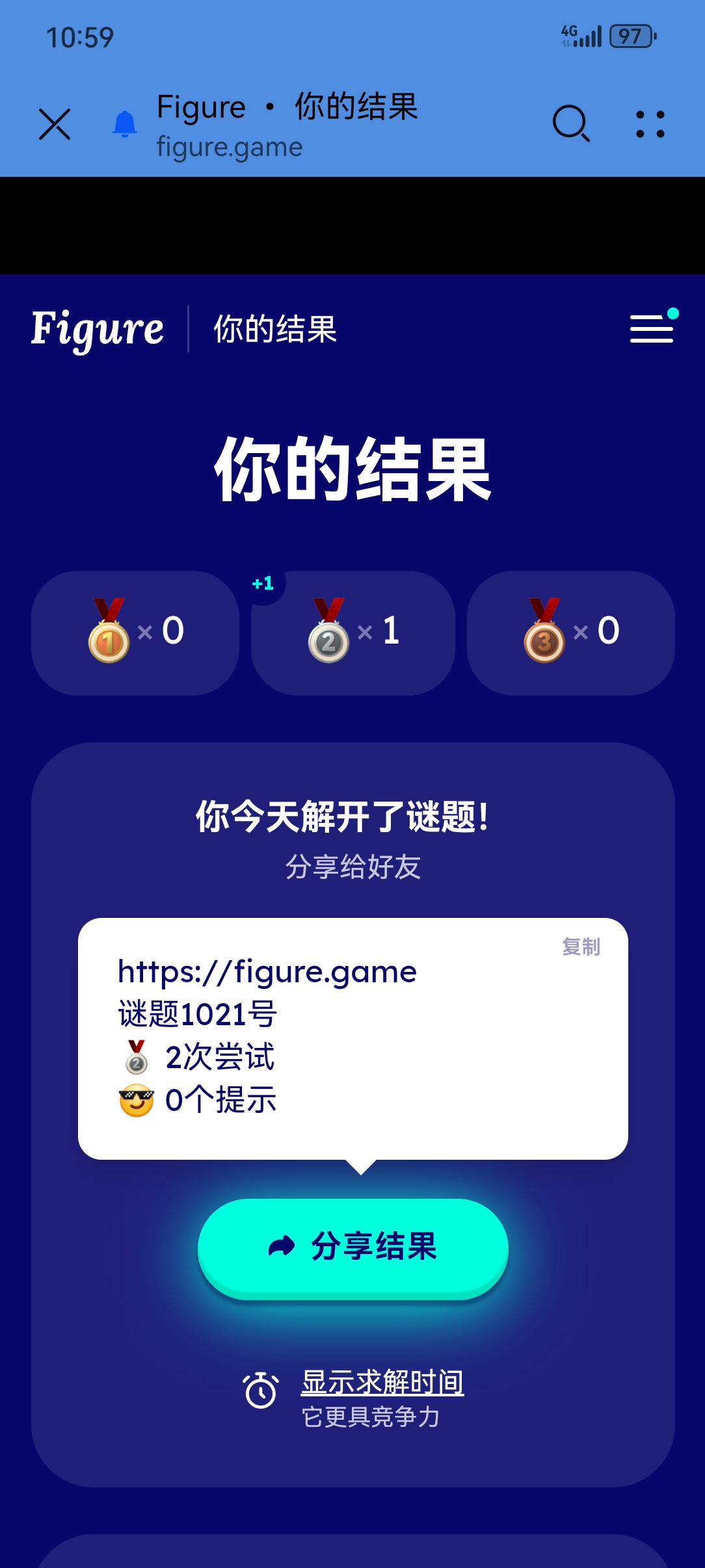
Task: Copy the result text with 复制
Action: coord(581,947)
